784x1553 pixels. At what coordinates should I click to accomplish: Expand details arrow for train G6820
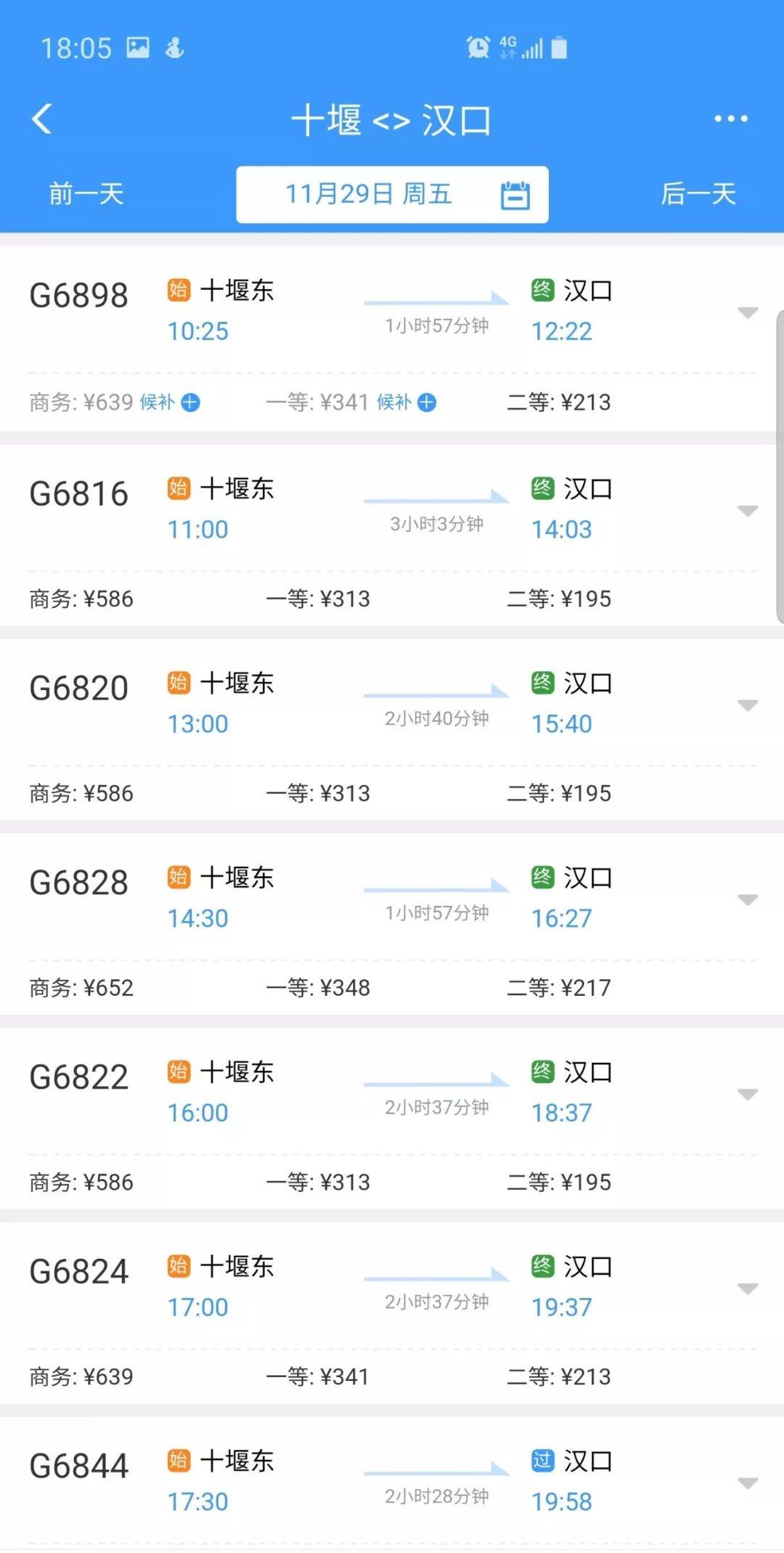[x=747, y=705]
